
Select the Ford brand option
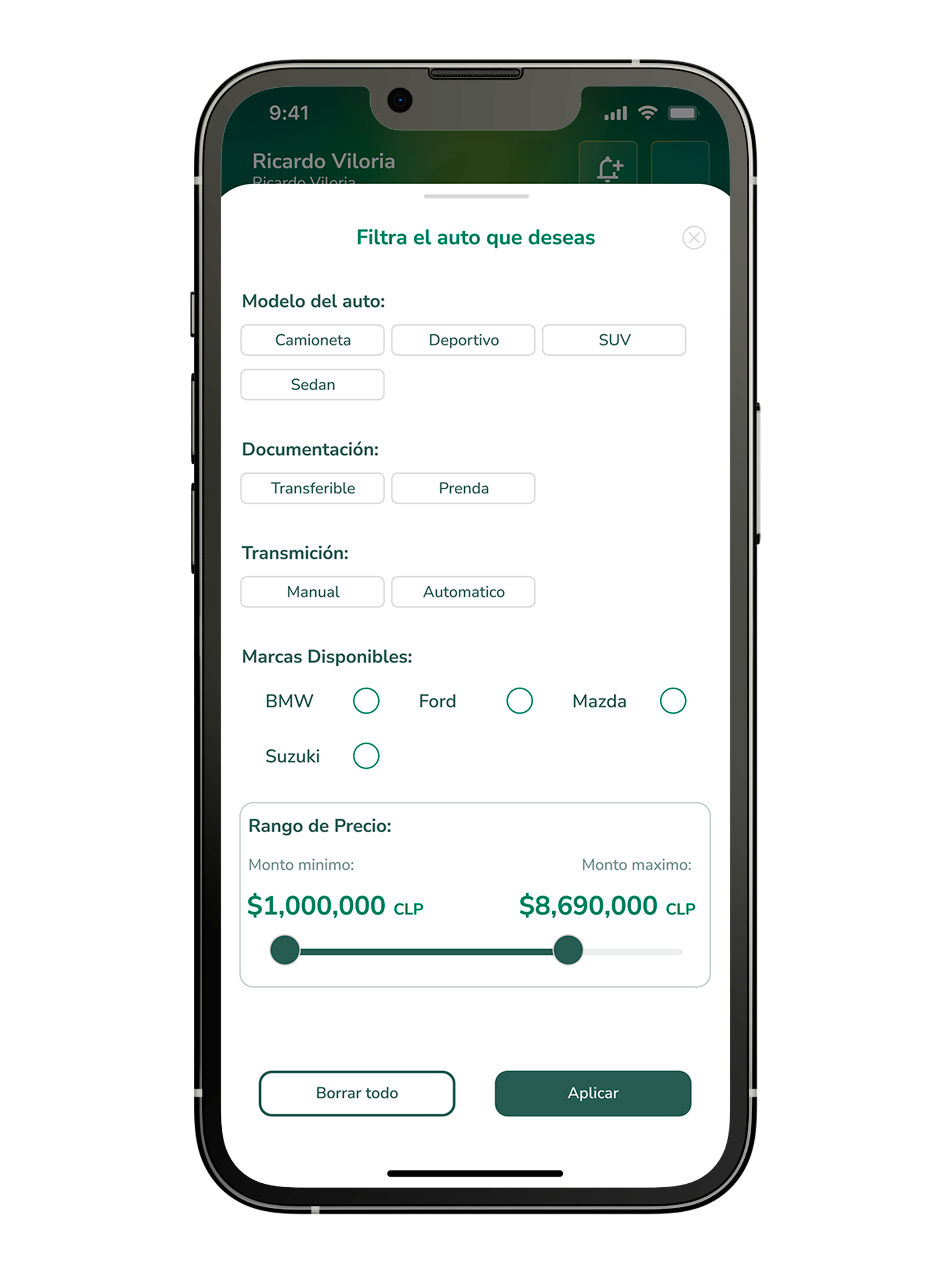[519, 701]
